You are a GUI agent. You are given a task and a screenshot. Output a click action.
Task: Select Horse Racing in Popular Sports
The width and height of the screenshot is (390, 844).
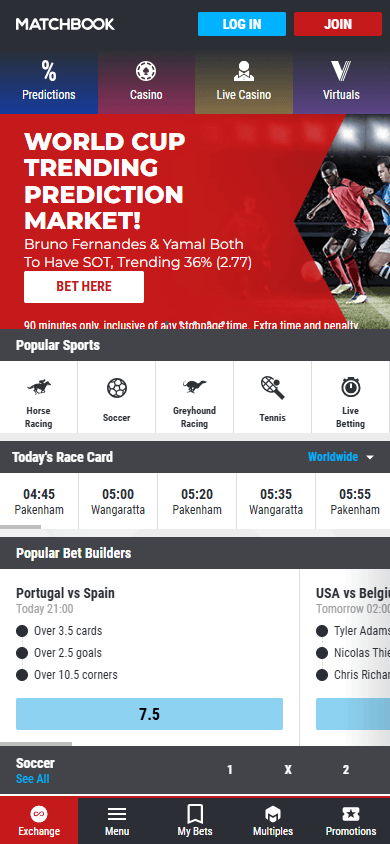[39, 397]
